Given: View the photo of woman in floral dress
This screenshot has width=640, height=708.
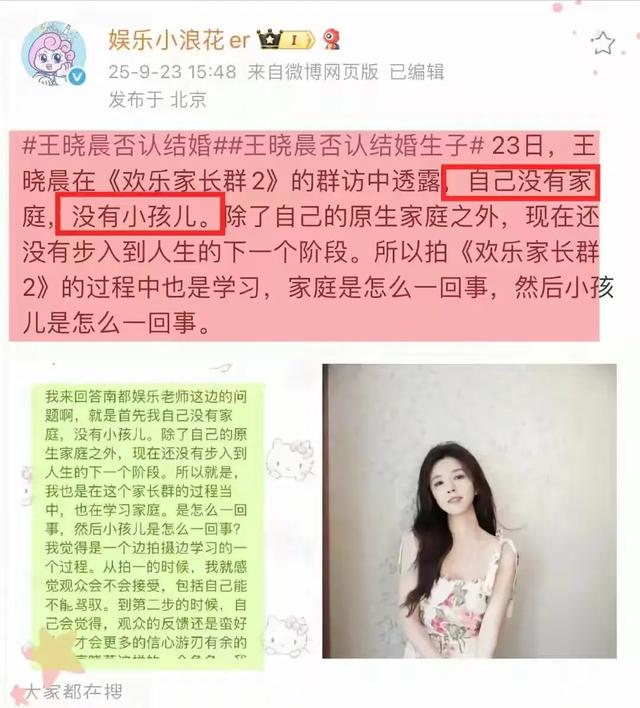Looking at the screenshot, I should pyautogui.click(x=468, y=510).
